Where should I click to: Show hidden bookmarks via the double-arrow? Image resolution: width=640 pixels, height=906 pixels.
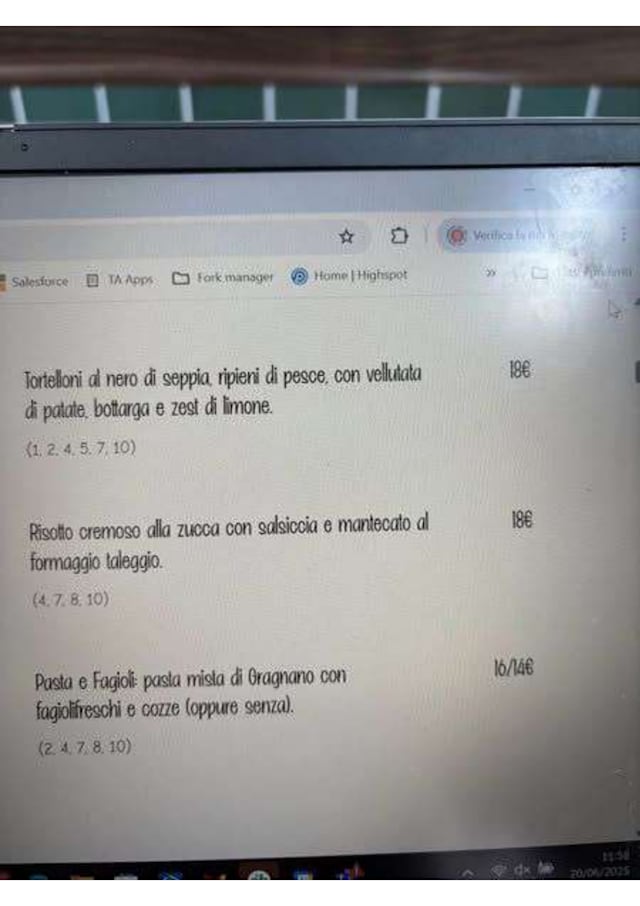click(490, 272)
